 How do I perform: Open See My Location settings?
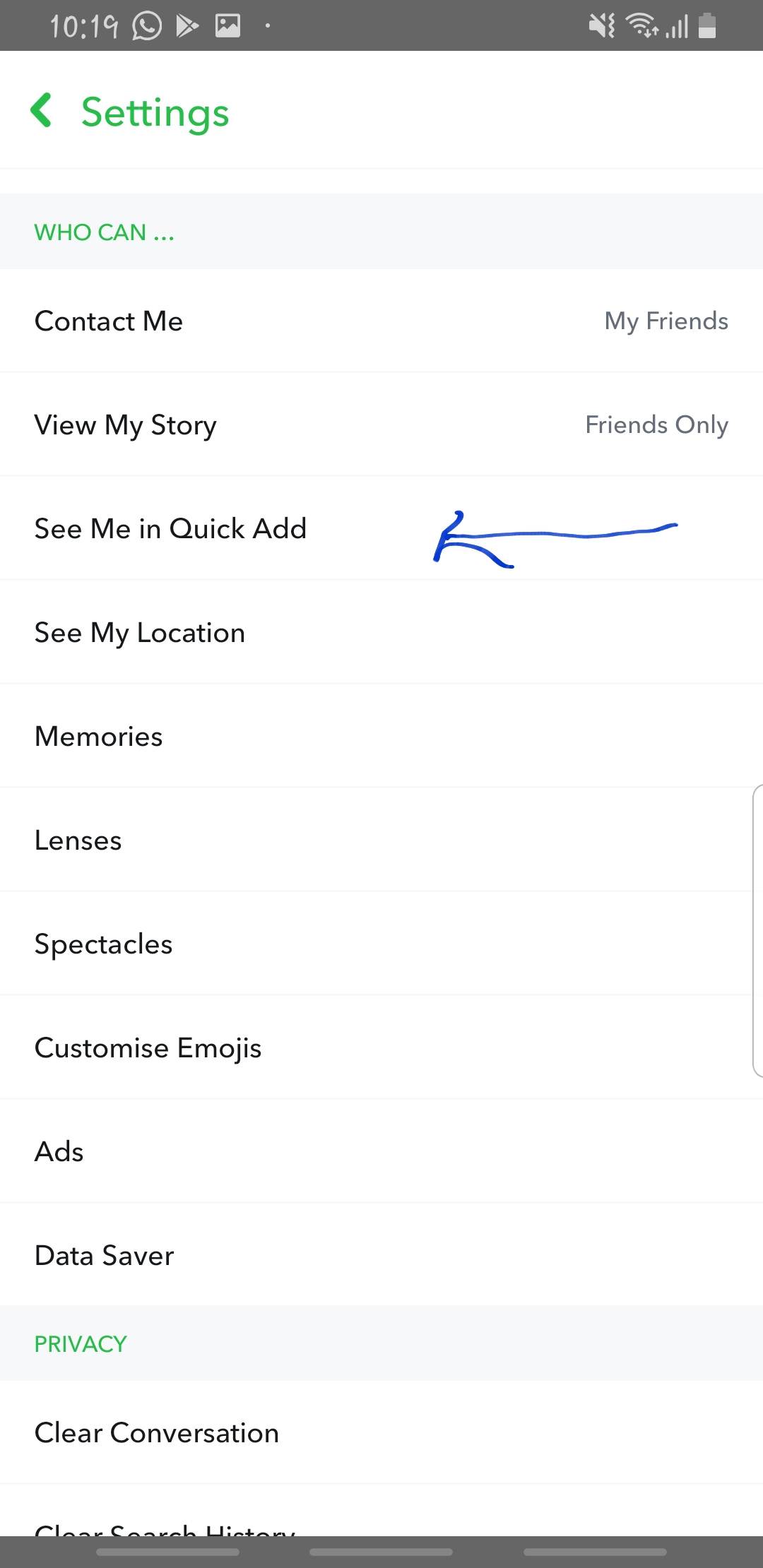(381, 632)
